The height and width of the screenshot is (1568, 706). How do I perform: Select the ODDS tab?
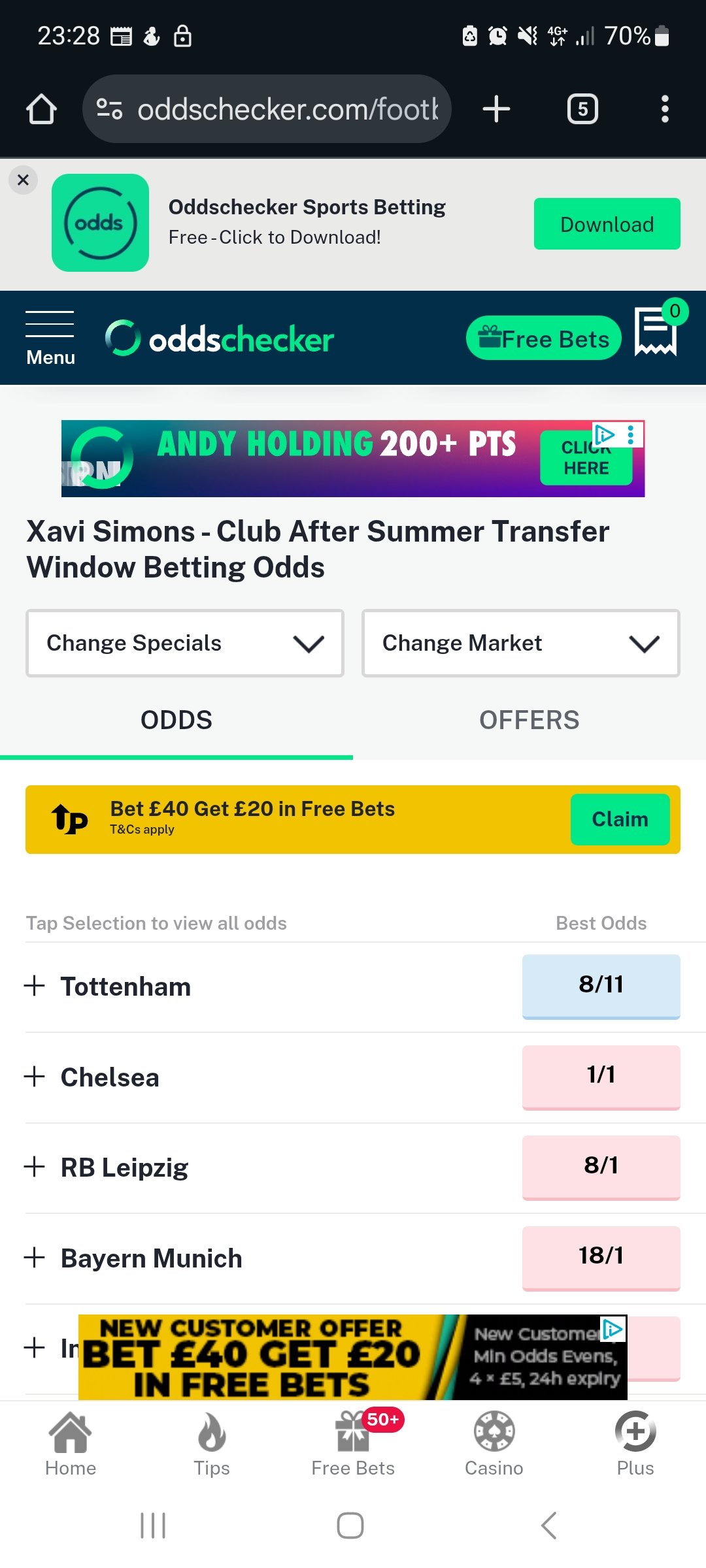coord(176,720)
